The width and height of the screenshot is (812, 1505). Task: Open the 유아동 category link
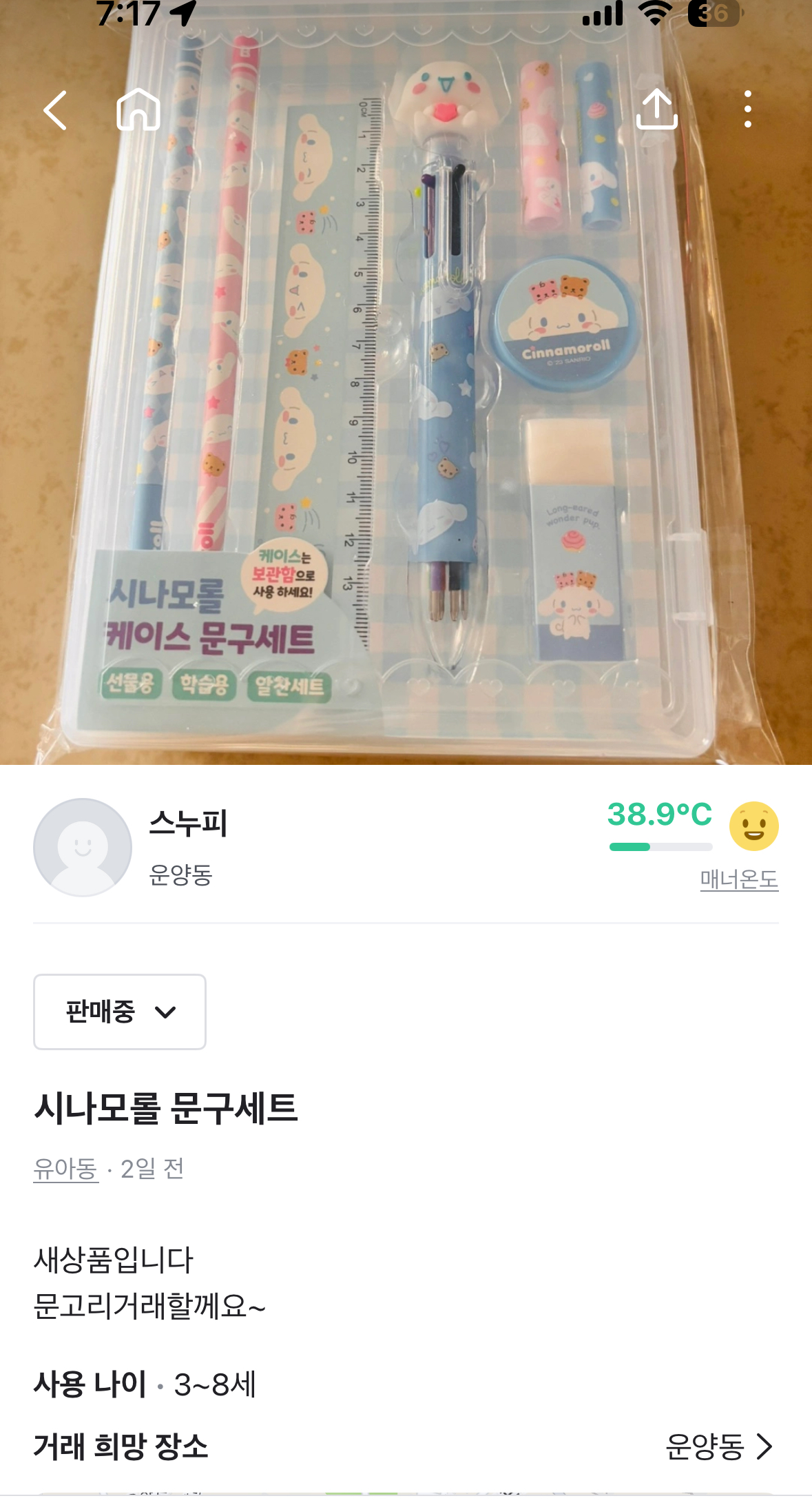(x=65, y=1169)
